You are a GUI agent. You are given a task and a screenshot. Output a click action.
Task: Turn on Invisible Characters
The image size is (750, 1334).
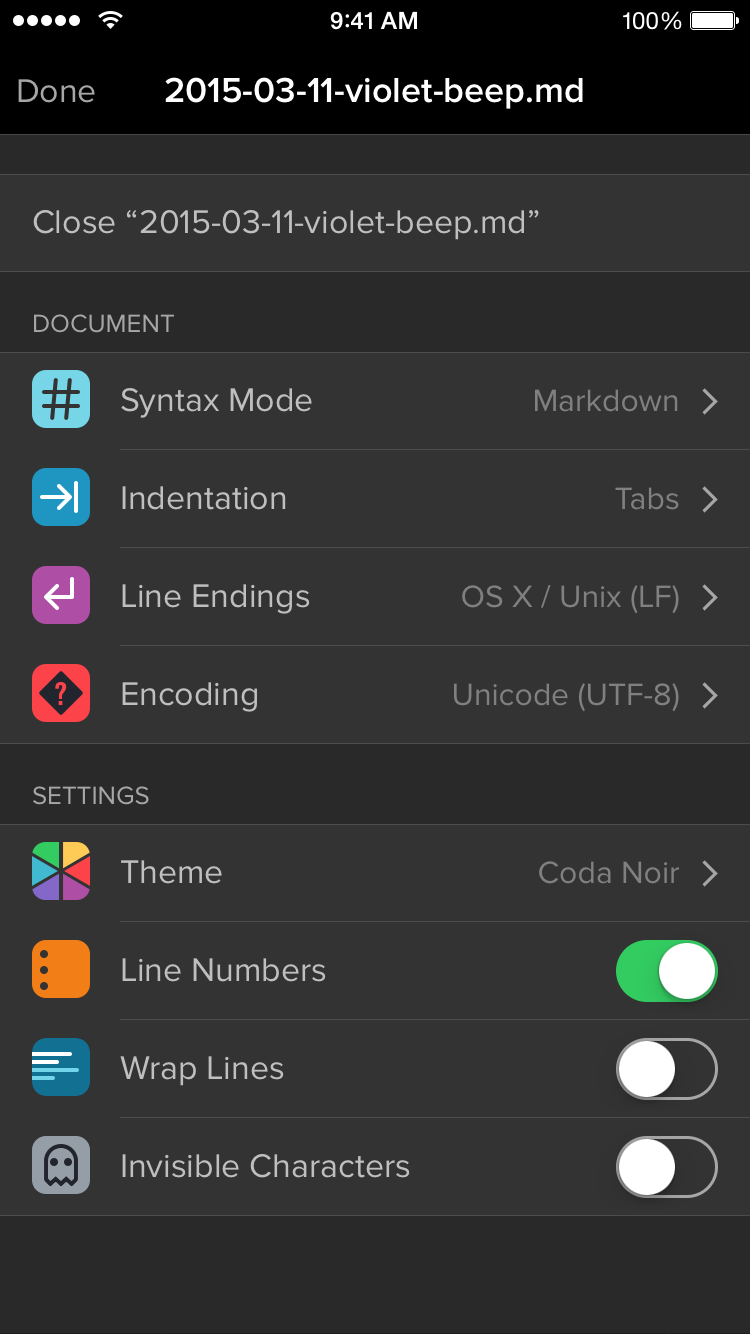pos(666,1167)
